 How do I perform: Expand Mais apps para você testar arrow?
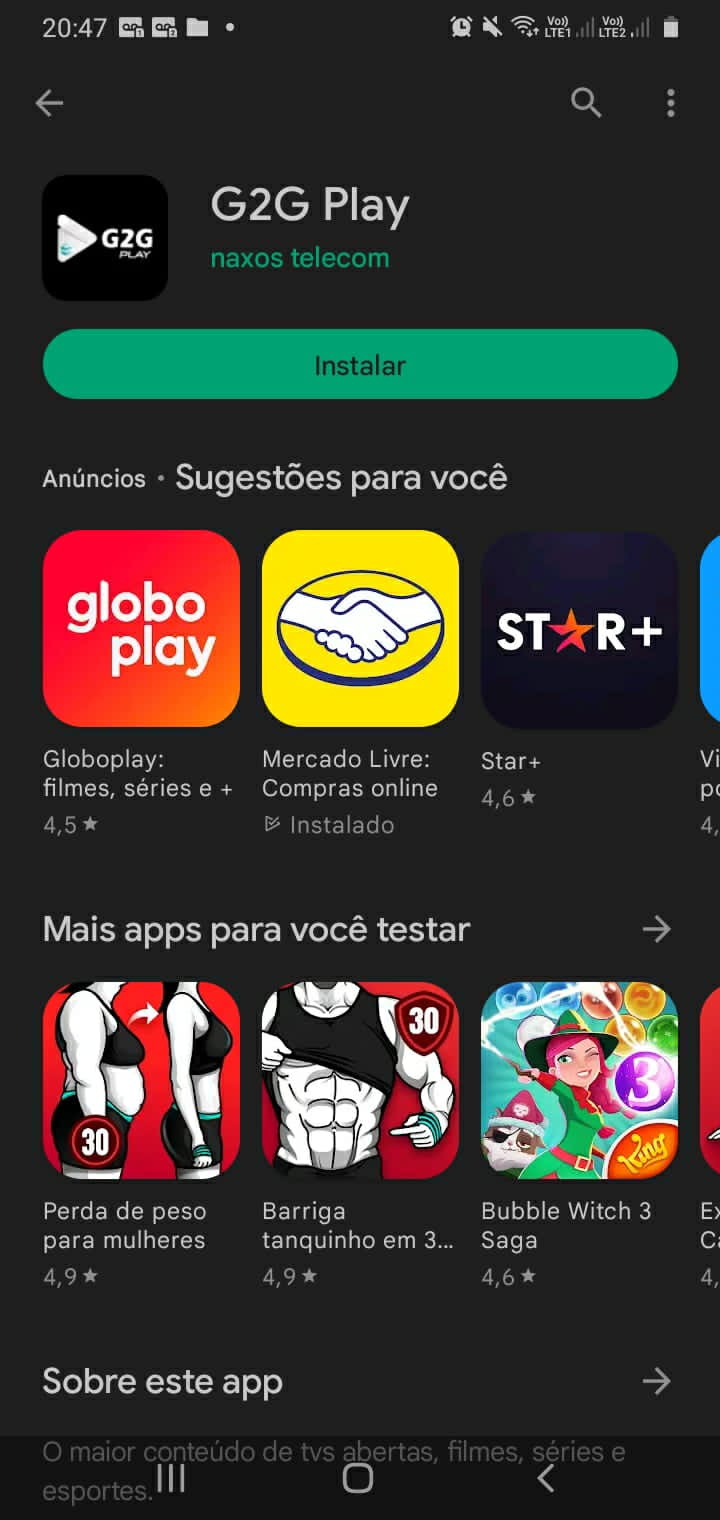coord(656,929)
